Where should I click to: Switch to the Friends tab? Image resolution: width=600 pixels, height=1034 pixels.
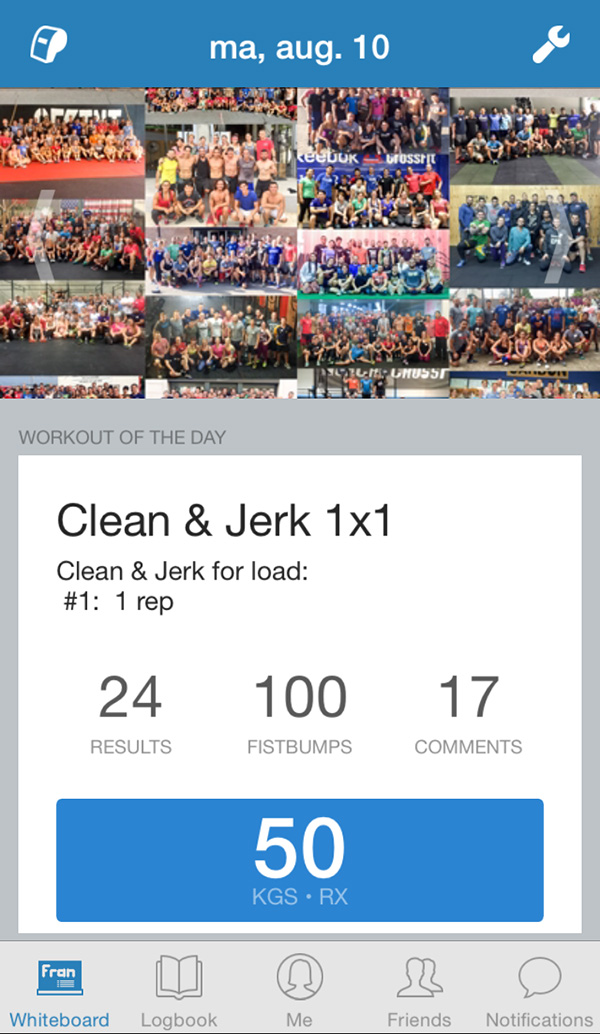tap(419, 990)
